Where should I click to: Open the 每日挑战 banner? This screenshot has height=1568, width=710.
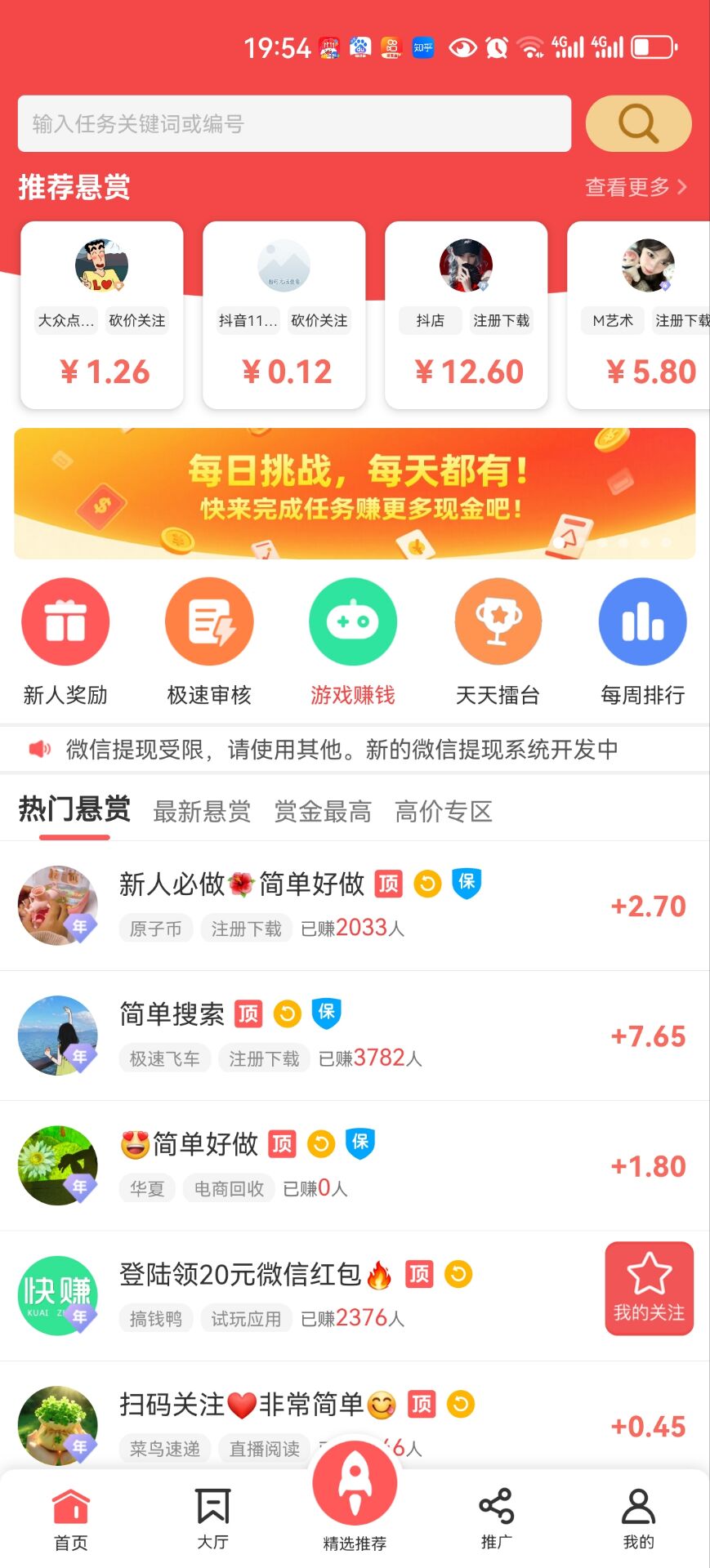(355, 493)
